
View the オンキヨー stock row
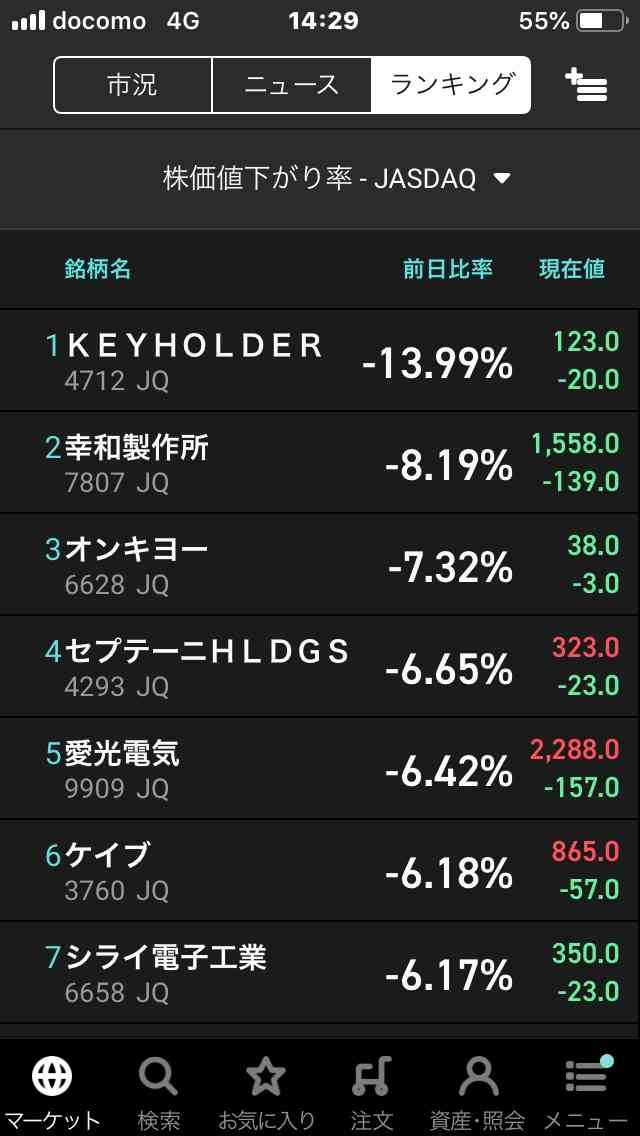point(320,565)
